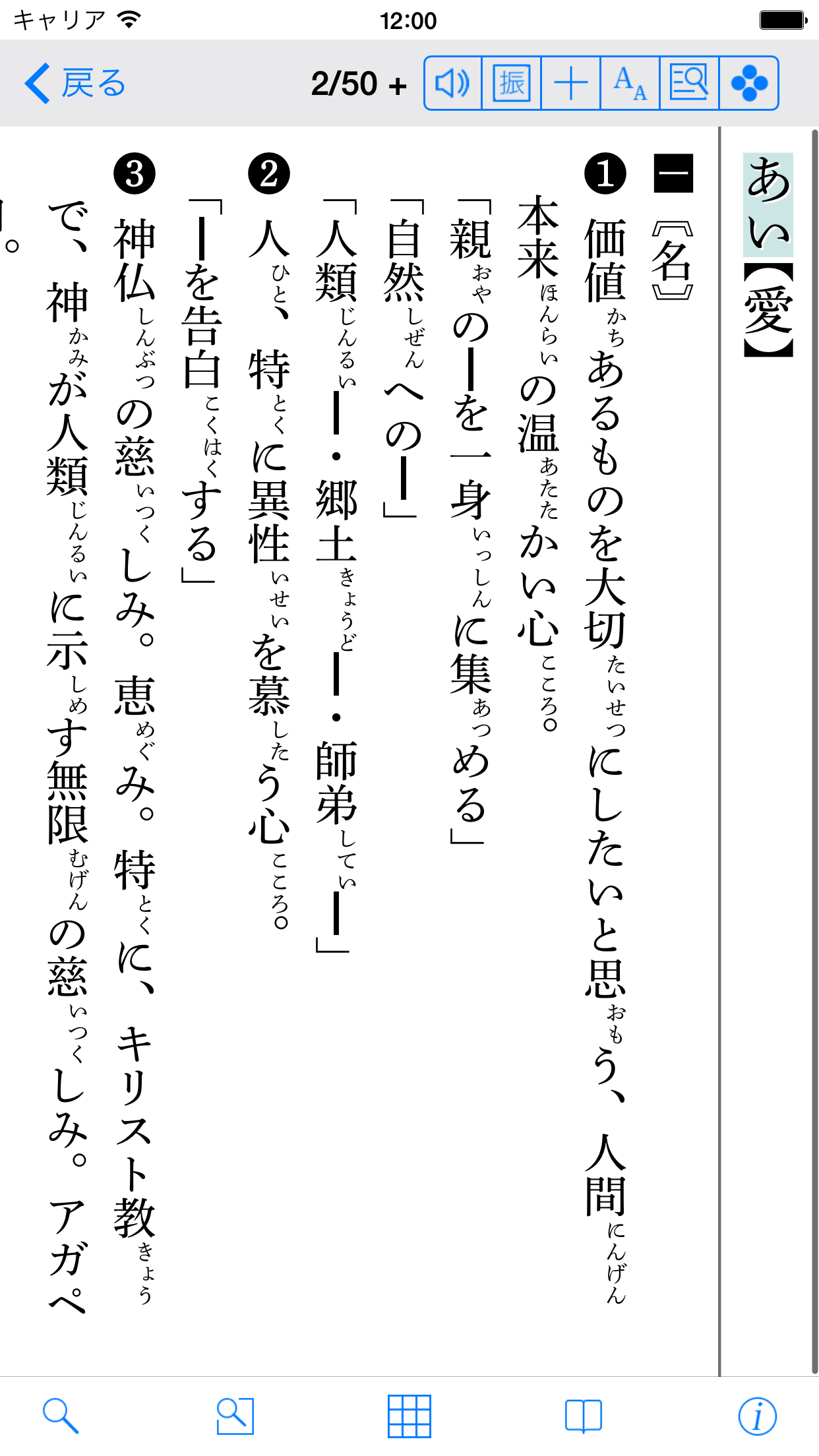This screenshot has height=1456, width=819.
Task: Open the magnifier search tab
Action: [x=61, y=1416]
